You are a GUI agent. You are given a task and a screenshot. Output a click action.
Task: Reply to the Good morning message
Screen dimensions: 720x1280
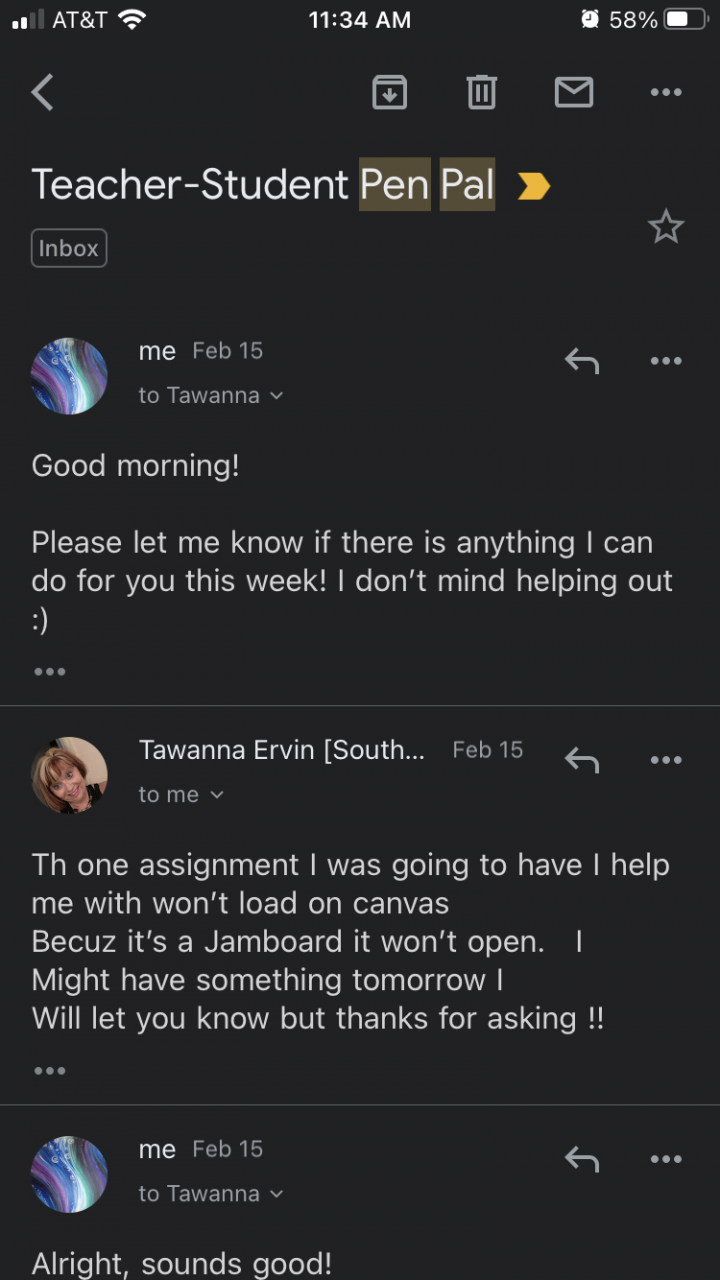pyautogui.click(x=582, y=360)
